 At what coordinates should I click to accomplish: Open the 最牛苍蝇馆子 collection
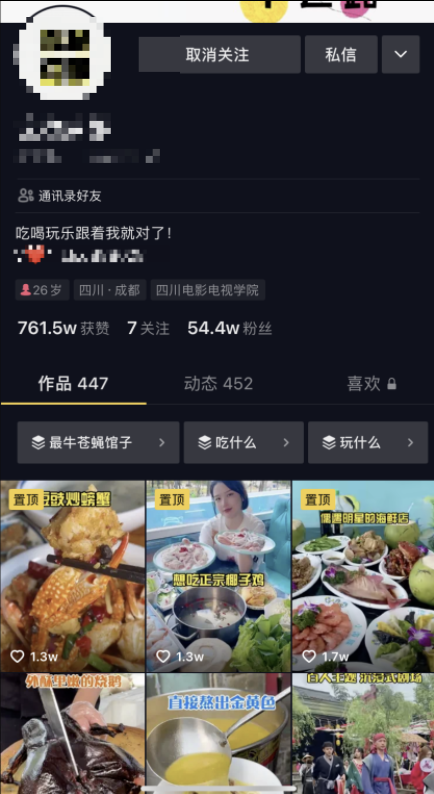click(98, 443)
